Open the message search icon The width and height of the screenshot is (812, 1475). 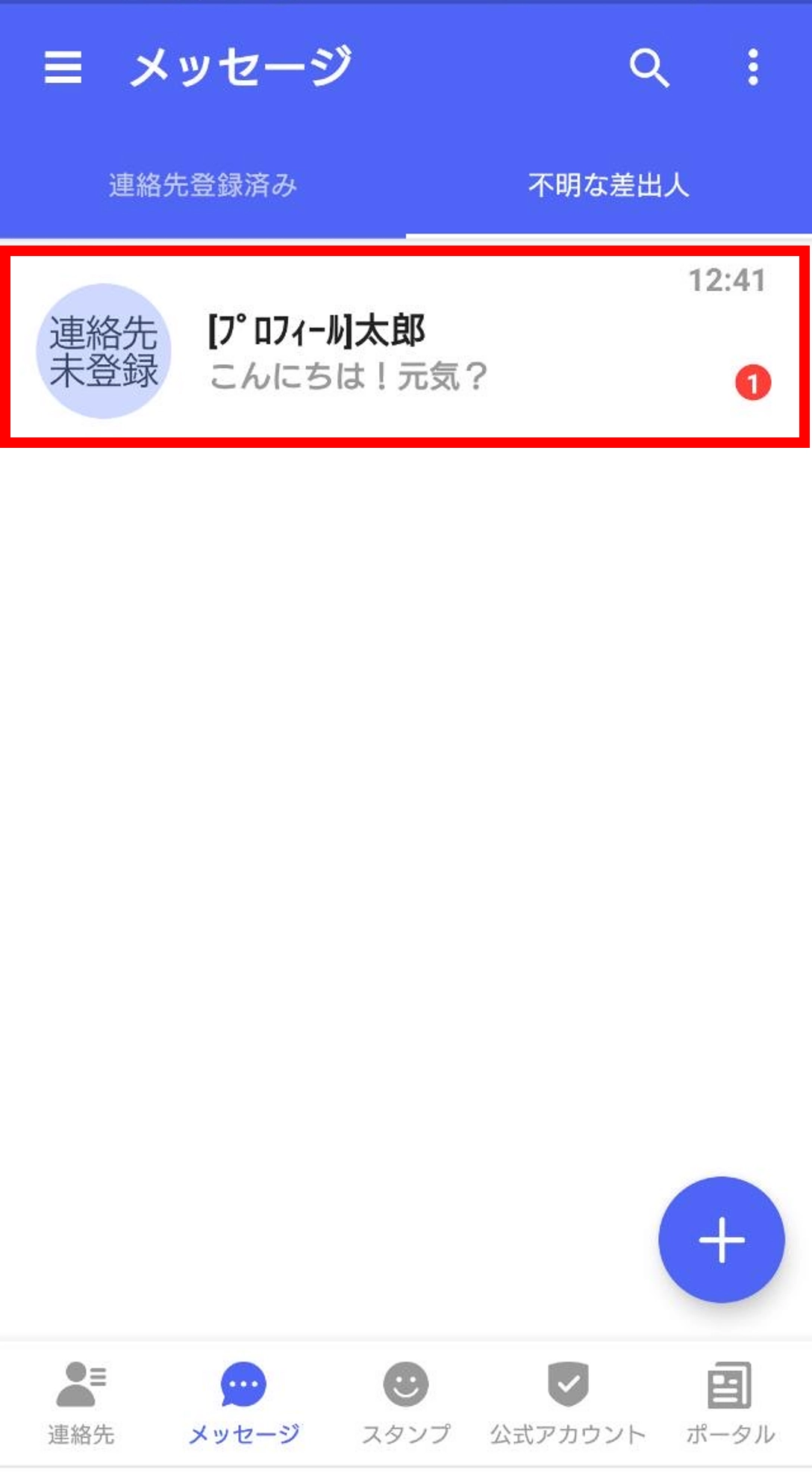(x=649, y=68)
